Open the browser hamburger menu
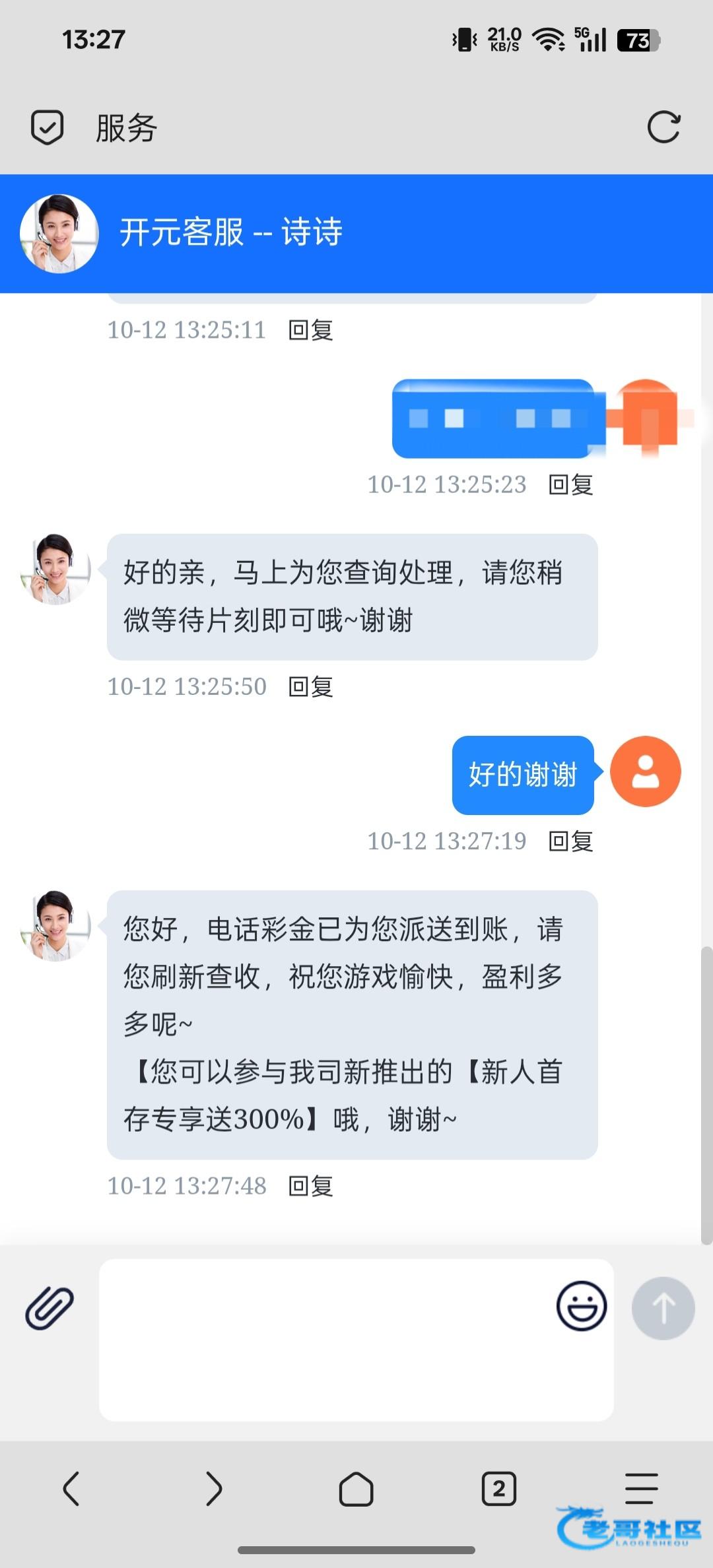This screenshot has height=1568, width=713. tap(642, 1489)
